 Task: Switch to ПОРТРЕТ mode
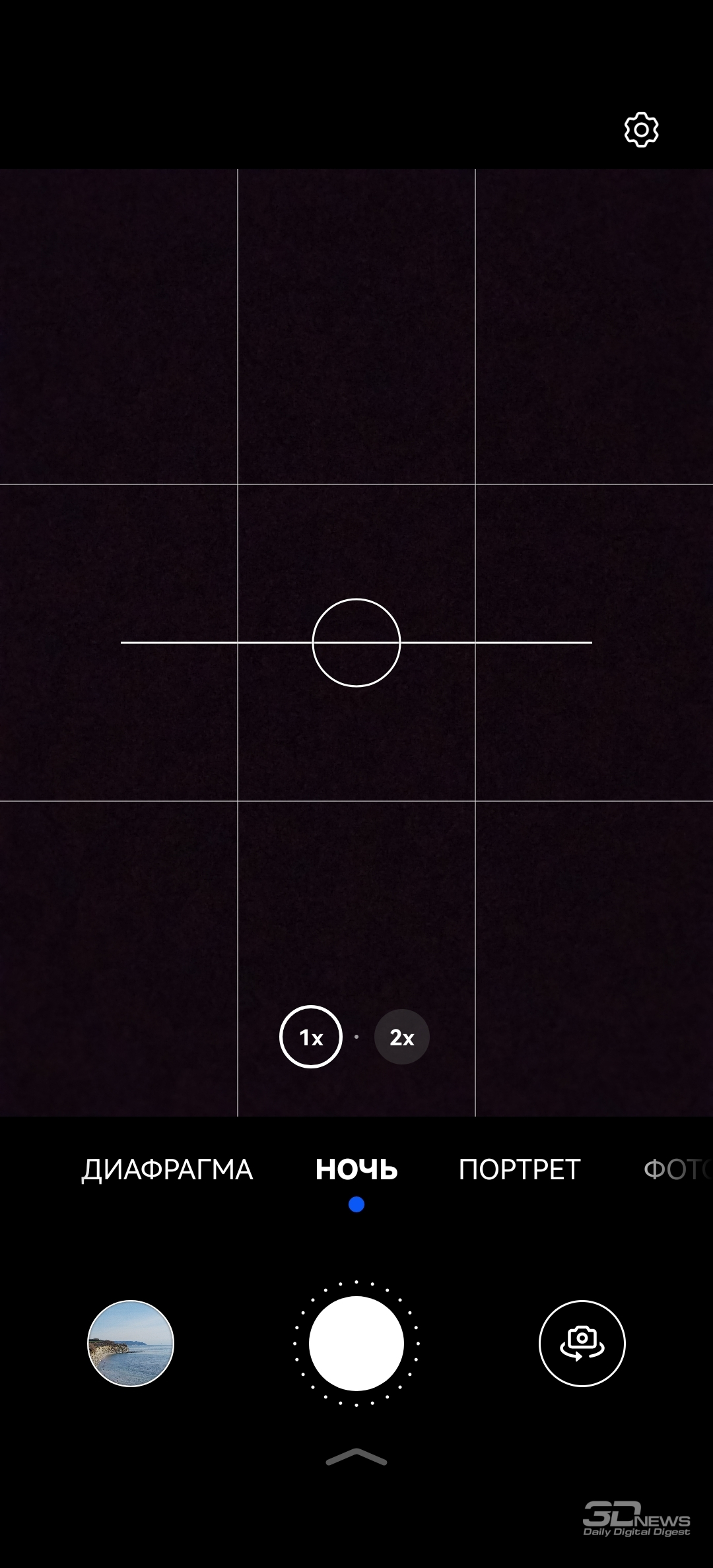pyautogui.click(x=520, y=1169)
